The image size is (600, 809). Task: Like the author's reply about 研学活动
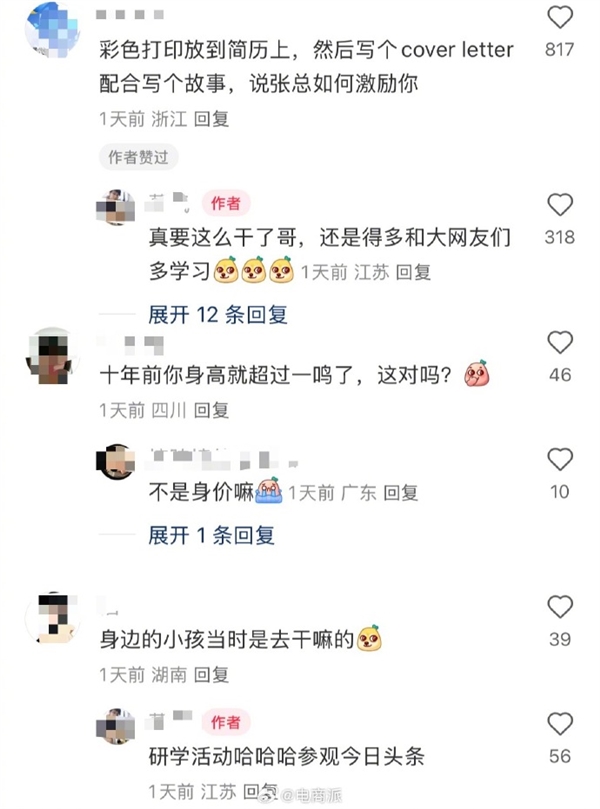(x=560, y=725)
